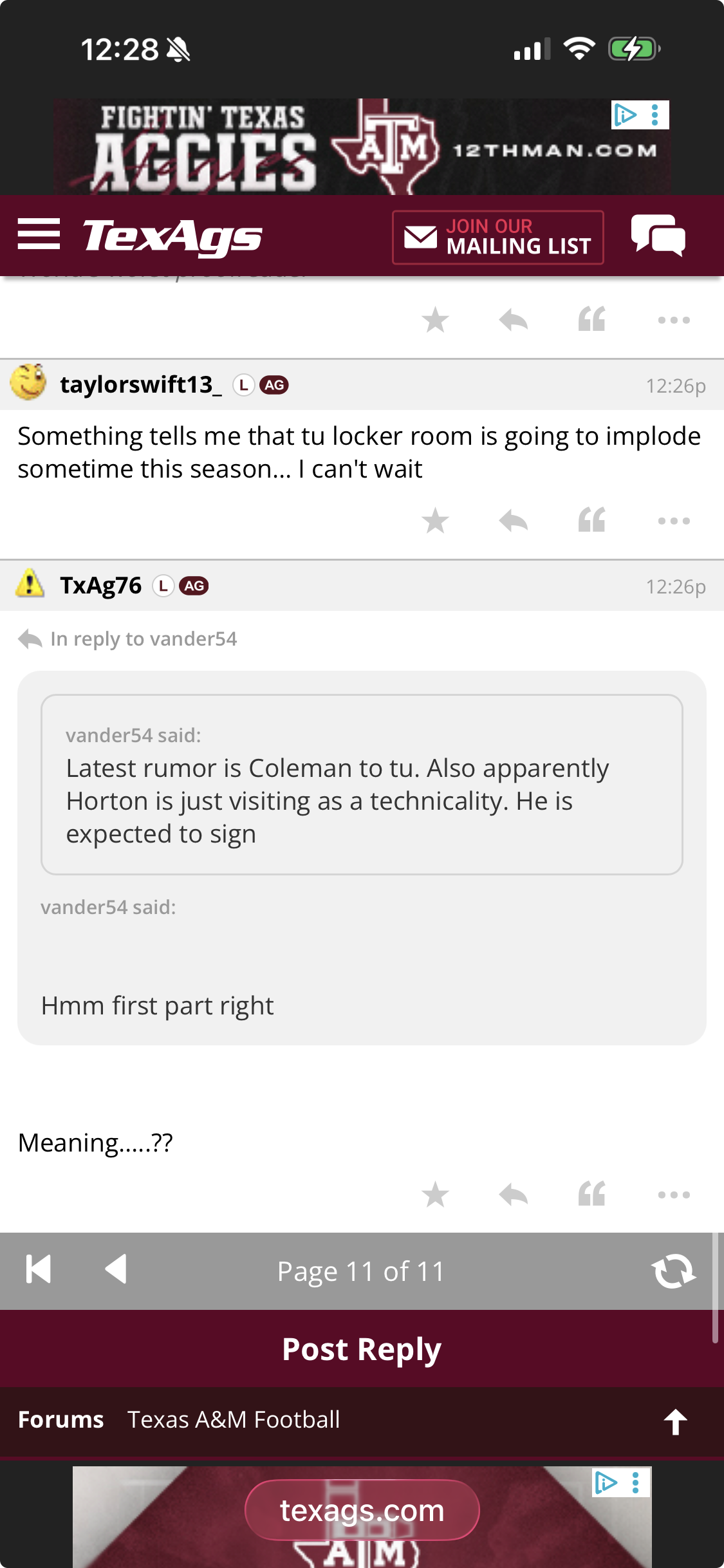Screen dimensions: 724x1568
Task: Refresh the thread
Action: click(673, 1271)
